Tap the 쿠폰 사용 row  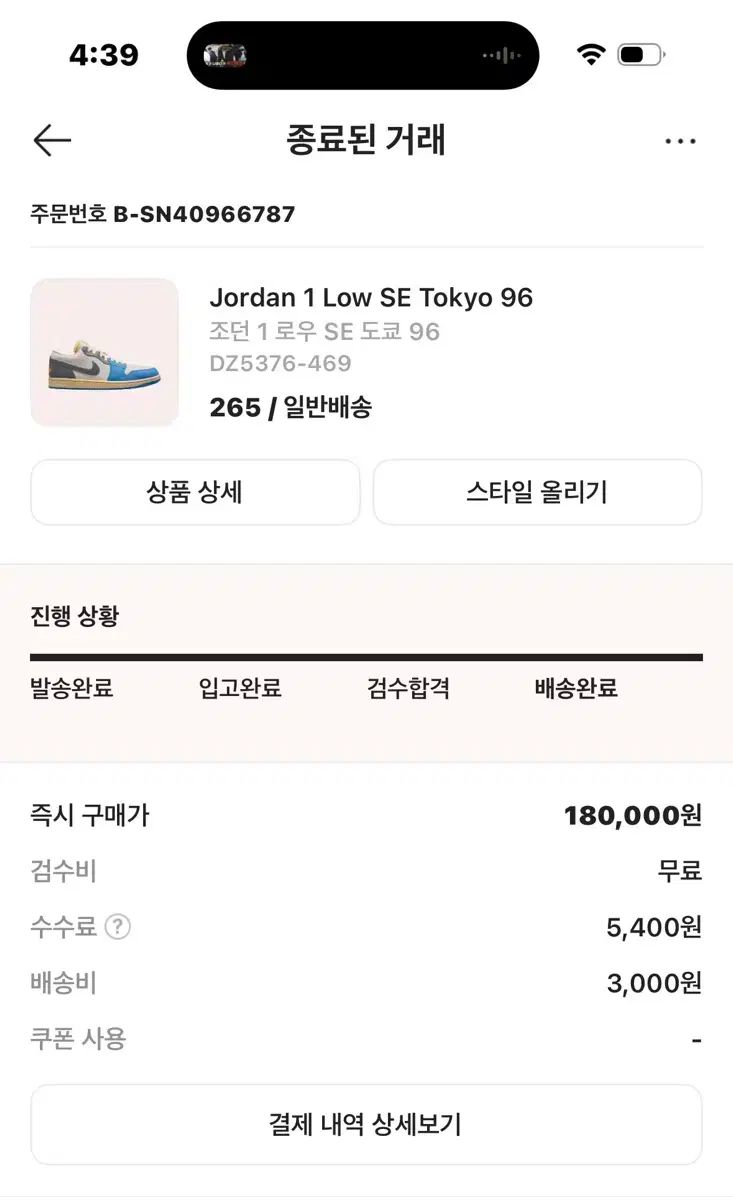pyautogui.click(x=77, y=1039)
